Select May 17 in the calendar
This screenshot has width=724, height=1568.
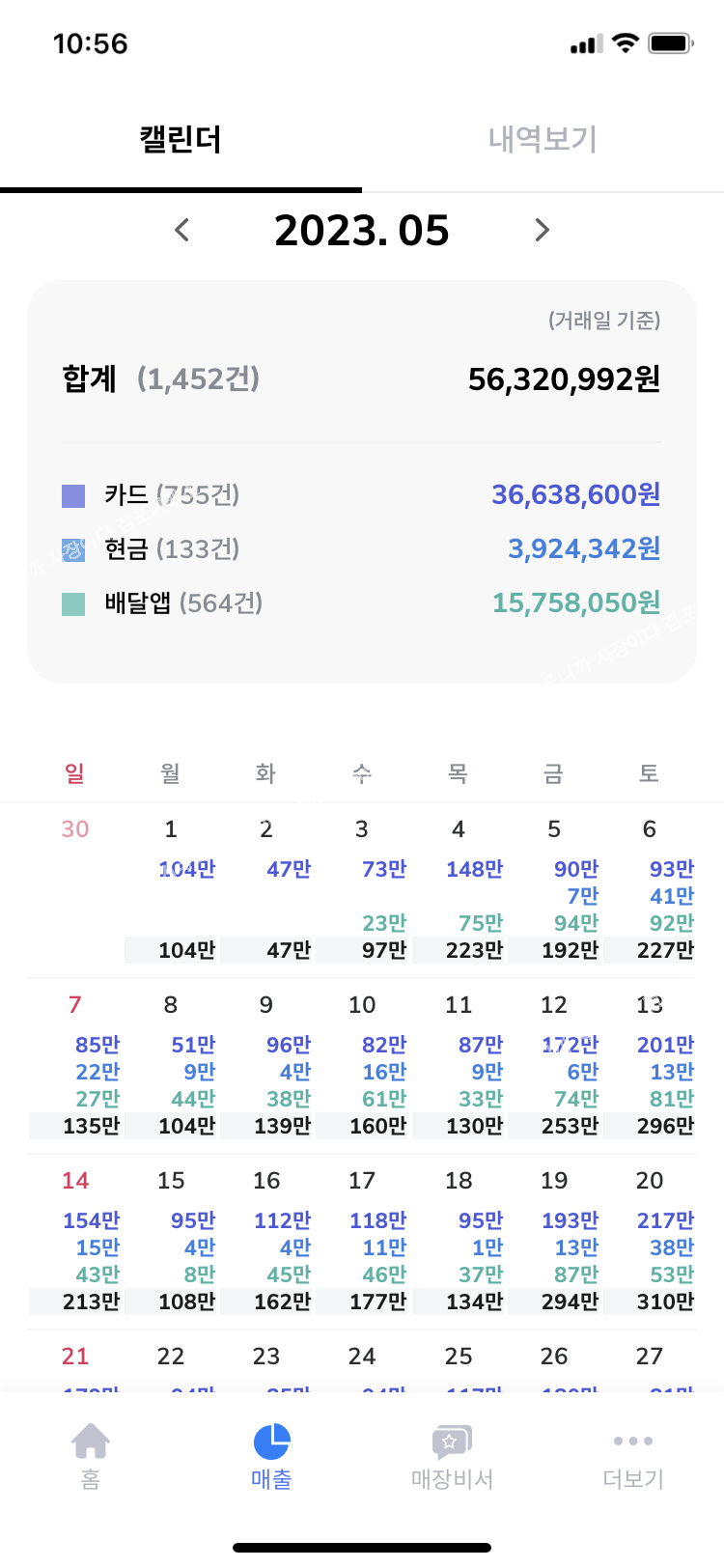[362, 1241]
